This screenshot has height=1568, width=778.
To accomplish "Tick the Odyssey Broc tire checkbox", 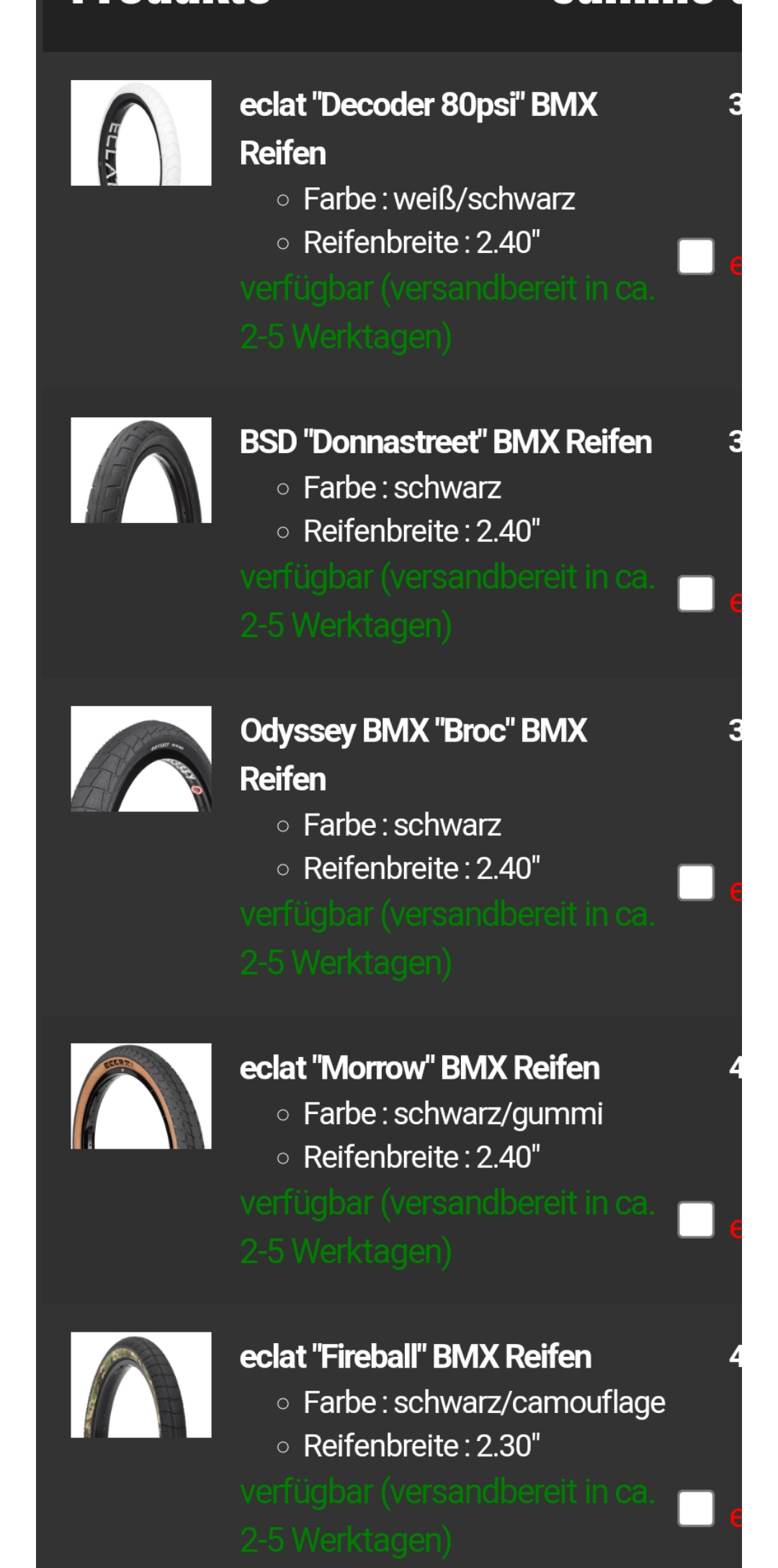I will (696, 883).
